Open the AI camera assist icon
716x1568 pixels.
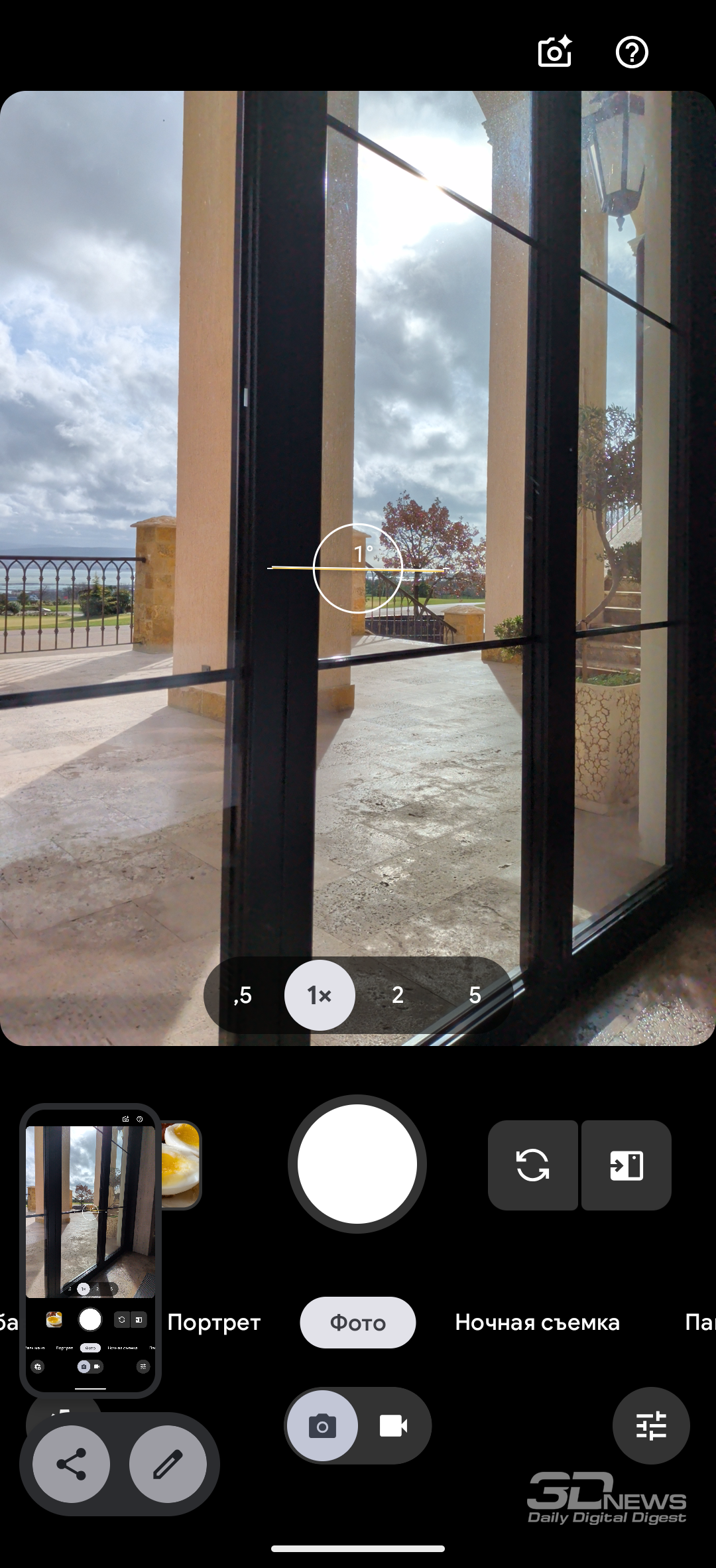(554, 52)
